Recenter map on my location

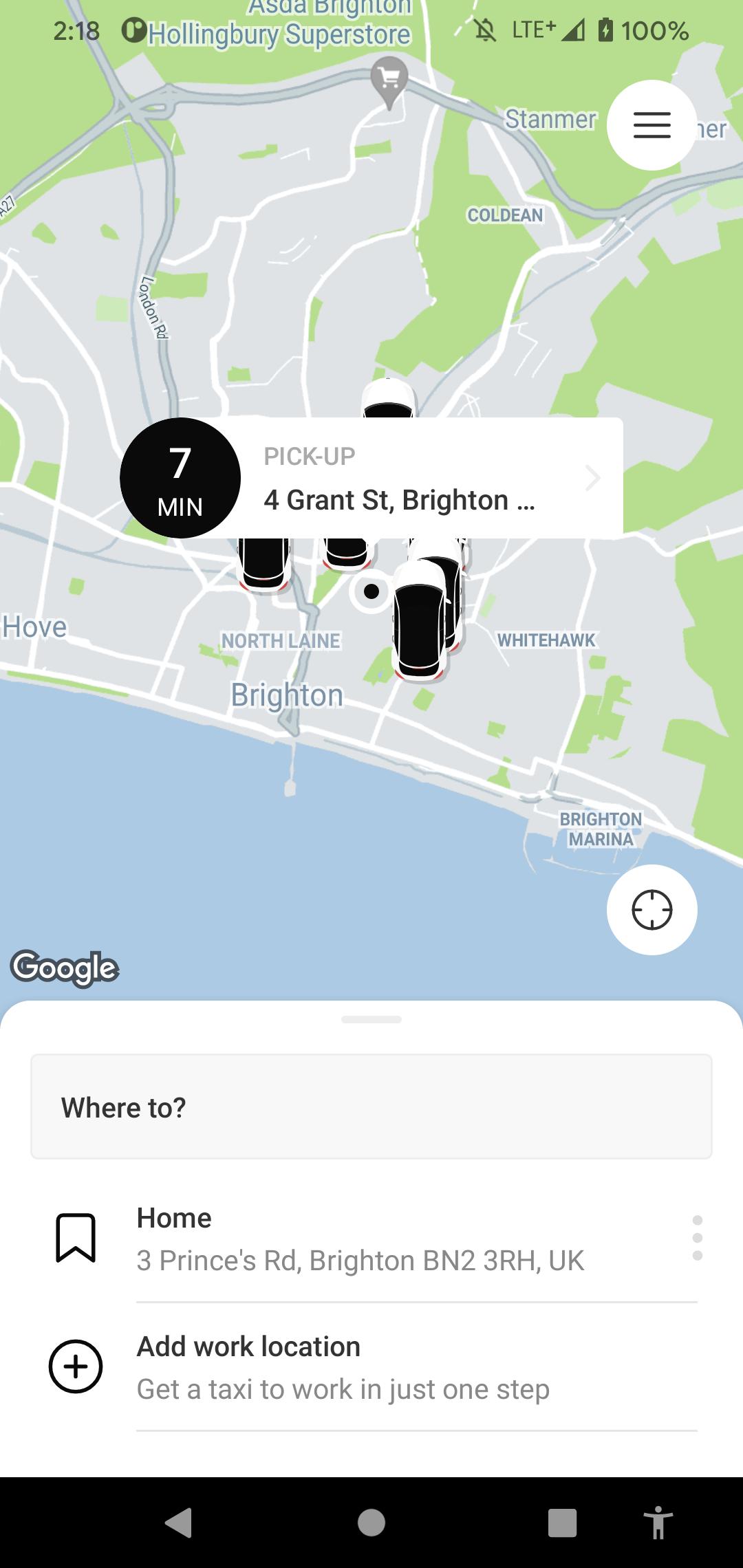(652, 909)
